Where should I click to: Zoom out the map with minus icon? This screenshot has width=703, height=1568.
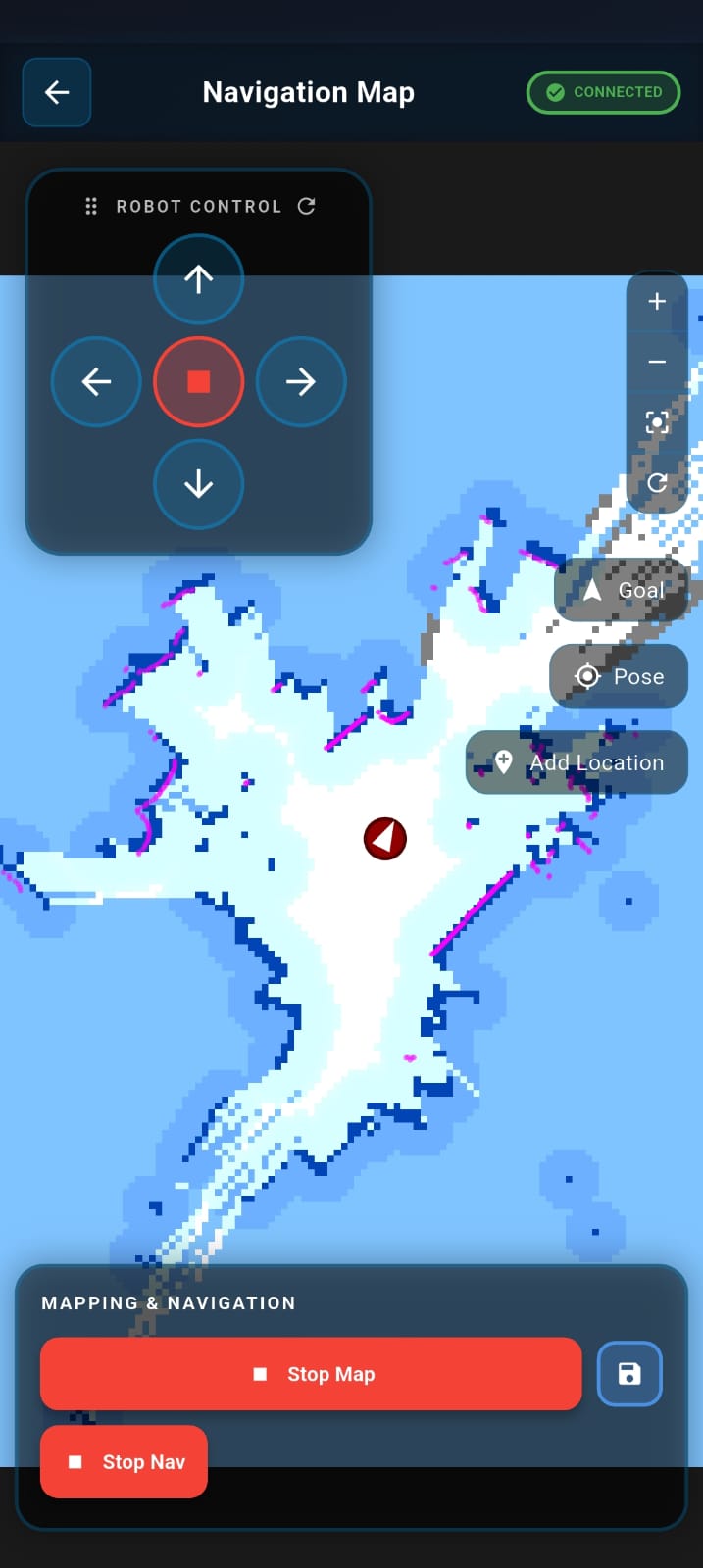657,362
